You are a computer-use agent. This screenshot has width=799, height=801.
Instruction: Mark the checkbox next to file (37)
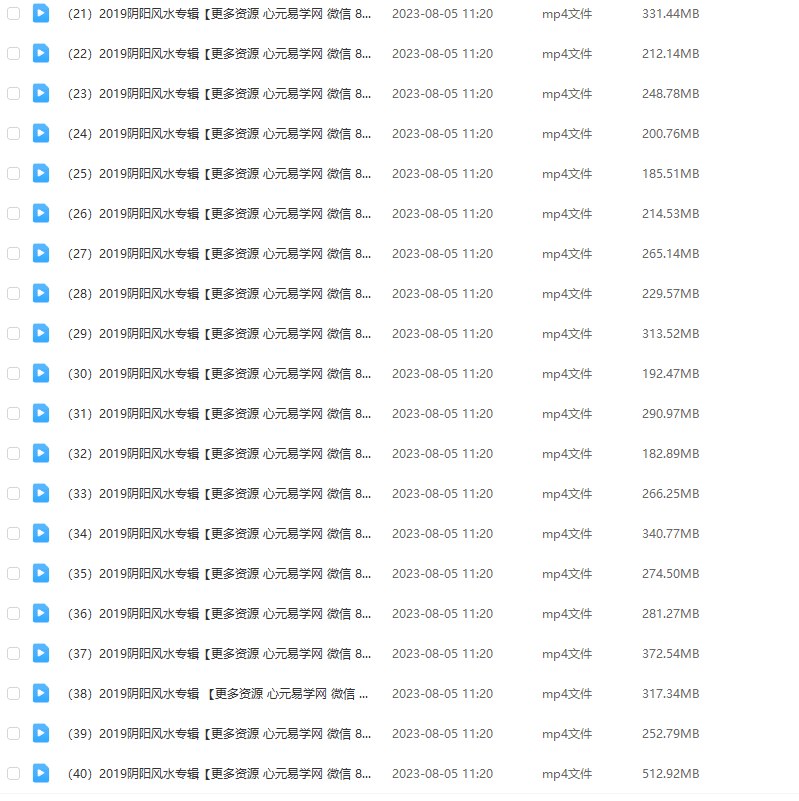coord(13,653)
